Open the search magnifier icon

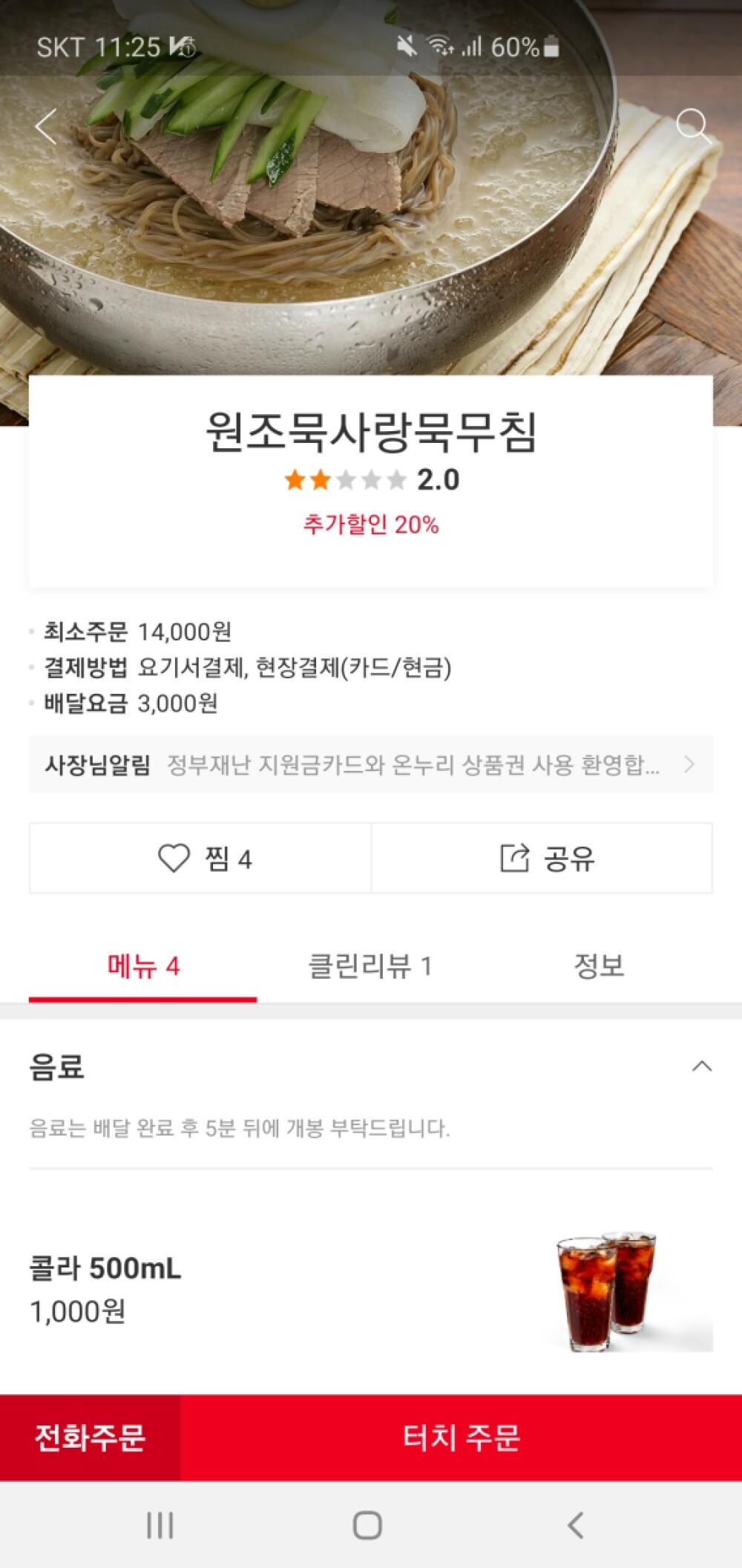click(x=694, y=125)
